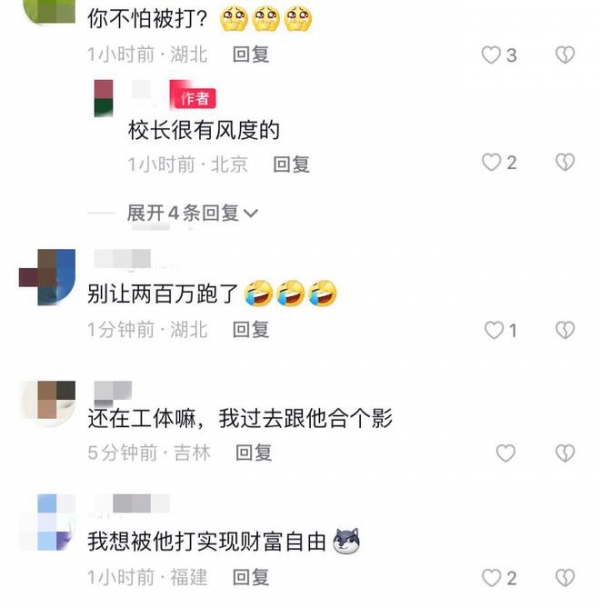Reply to the comment from 吉林
600x607 pixels.
[x=253, y=453]
